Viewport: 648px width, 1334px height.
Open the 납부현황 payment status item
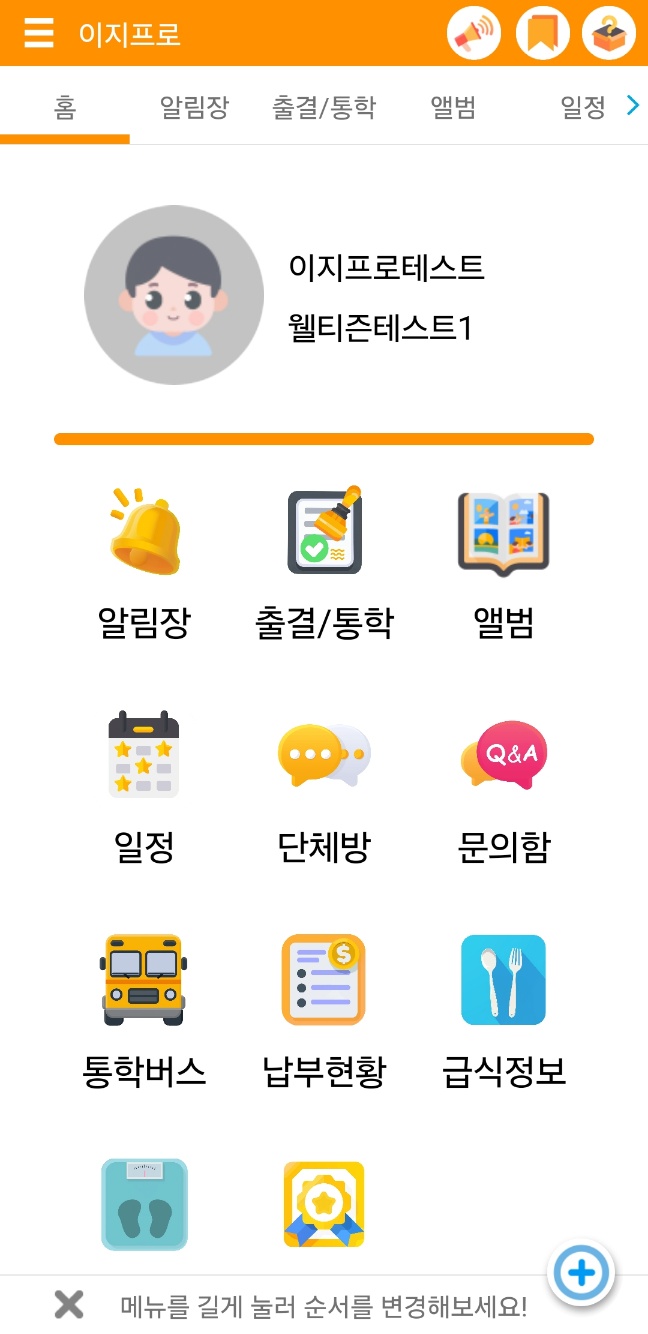[x=324, y=1012]
